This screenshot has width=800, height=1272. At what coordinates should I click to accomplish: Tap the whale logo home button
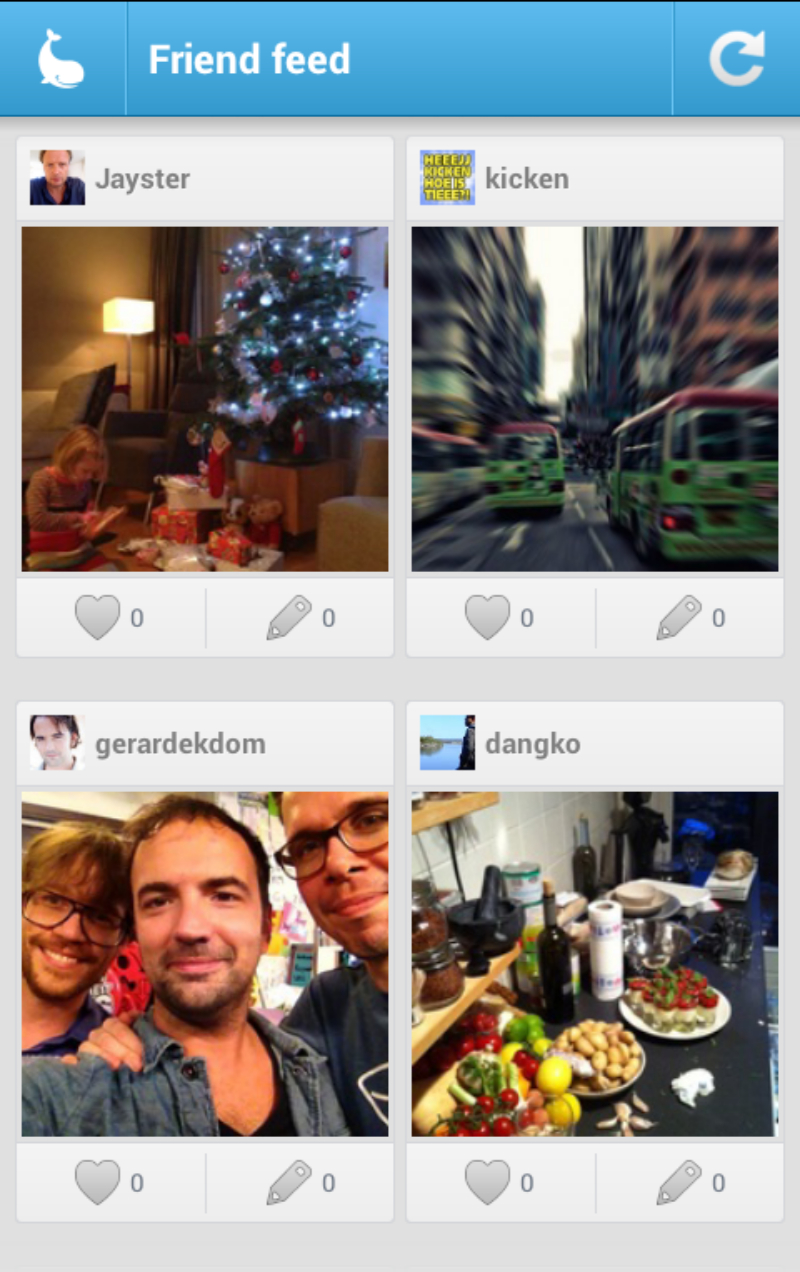(x=62, y=58)
